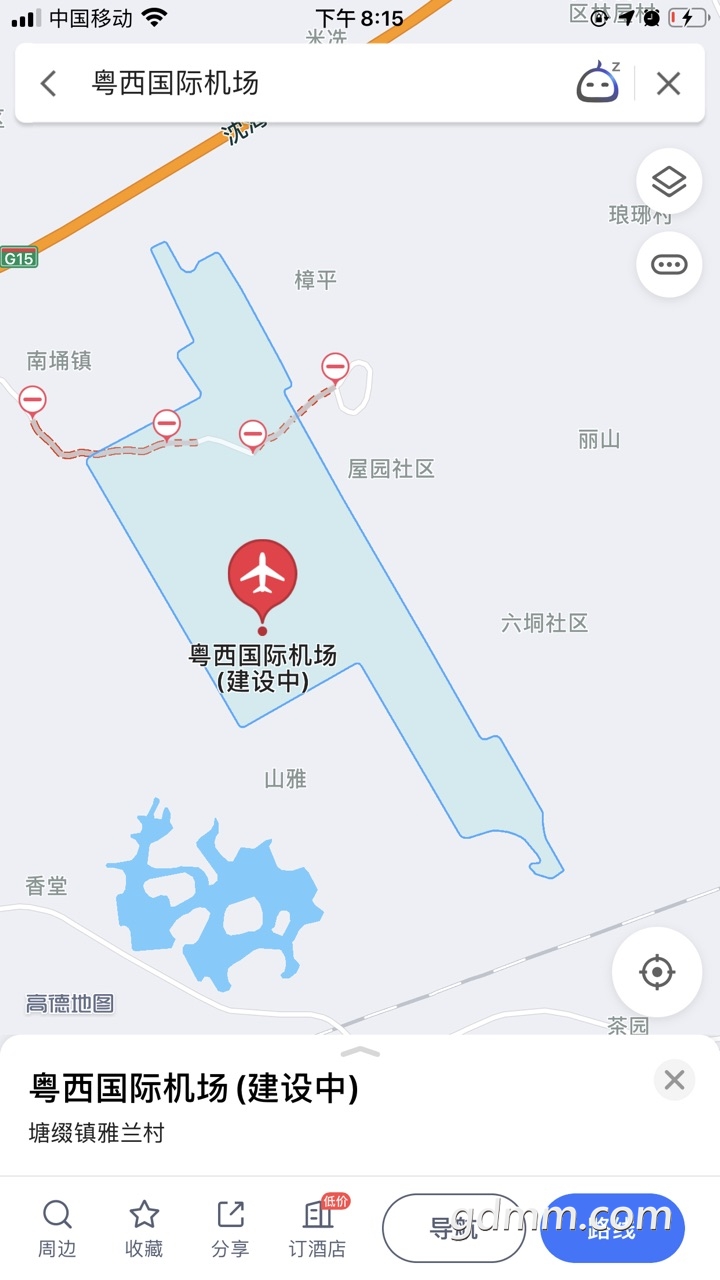The height and width of the screenshot is (1280, 720).
Task: Search nearby with 周边
Action: click(57, 1228)
